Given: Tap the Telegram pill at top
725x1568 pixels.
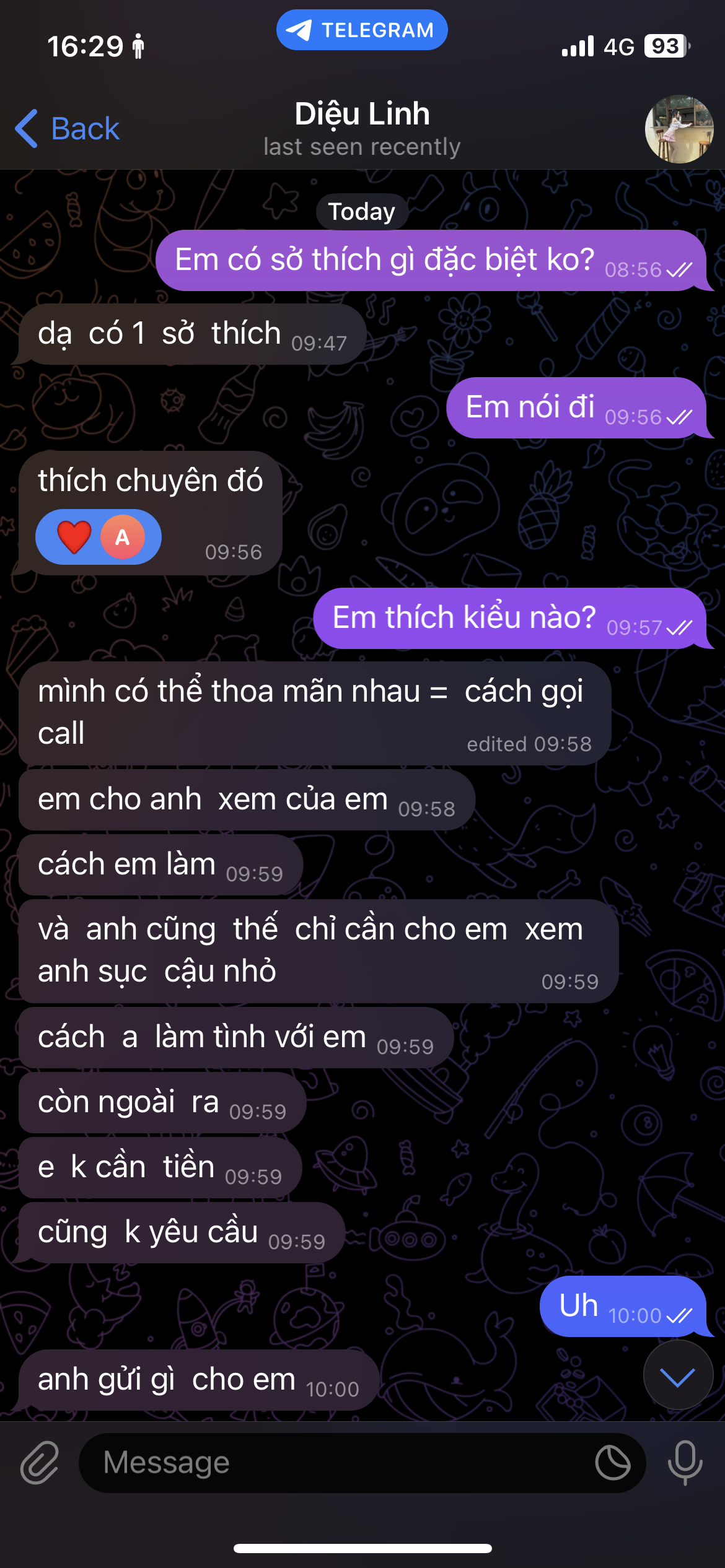Looking at the screenshot, I should [362, 30].
